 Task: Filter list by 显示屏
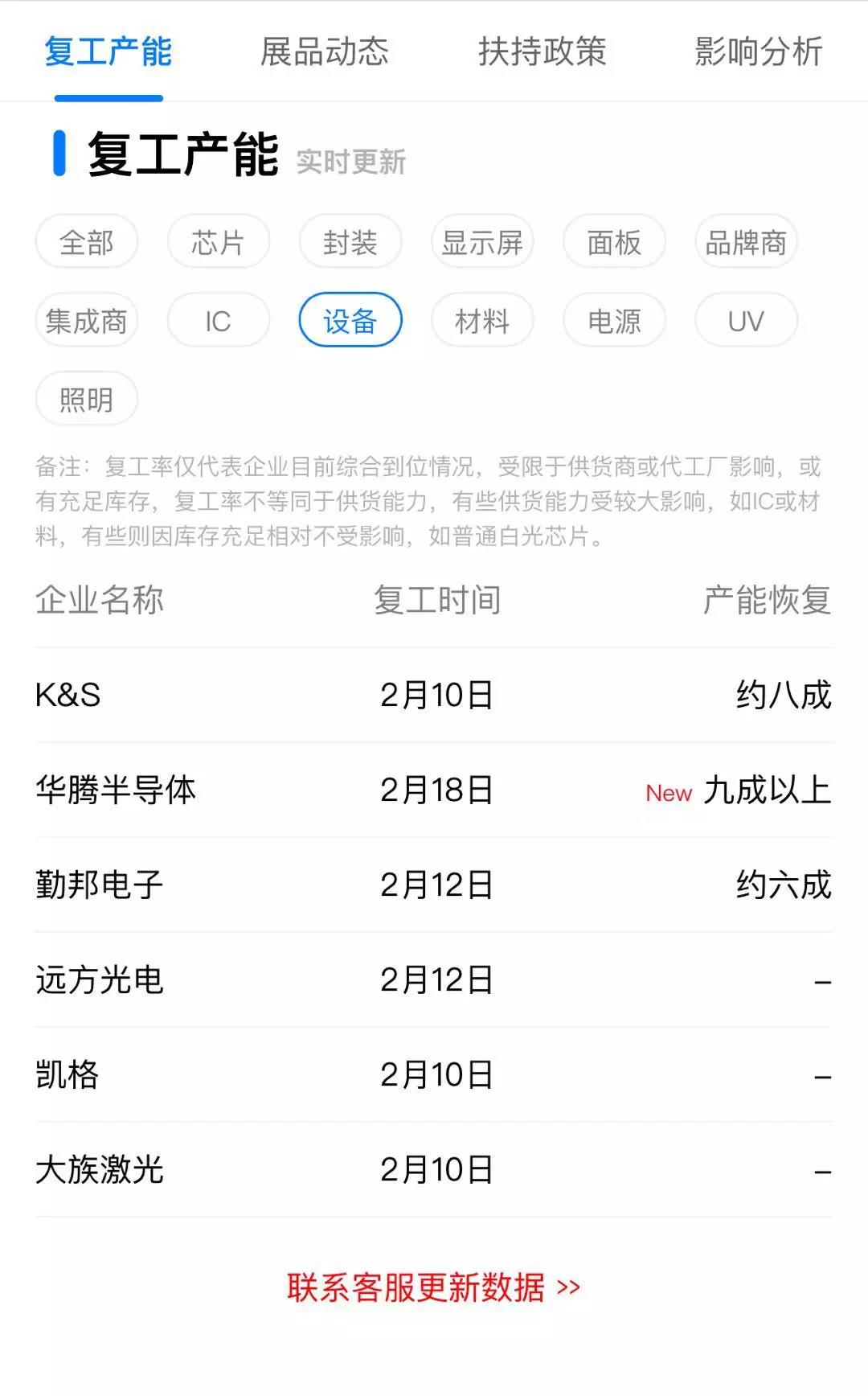(482, 242)
